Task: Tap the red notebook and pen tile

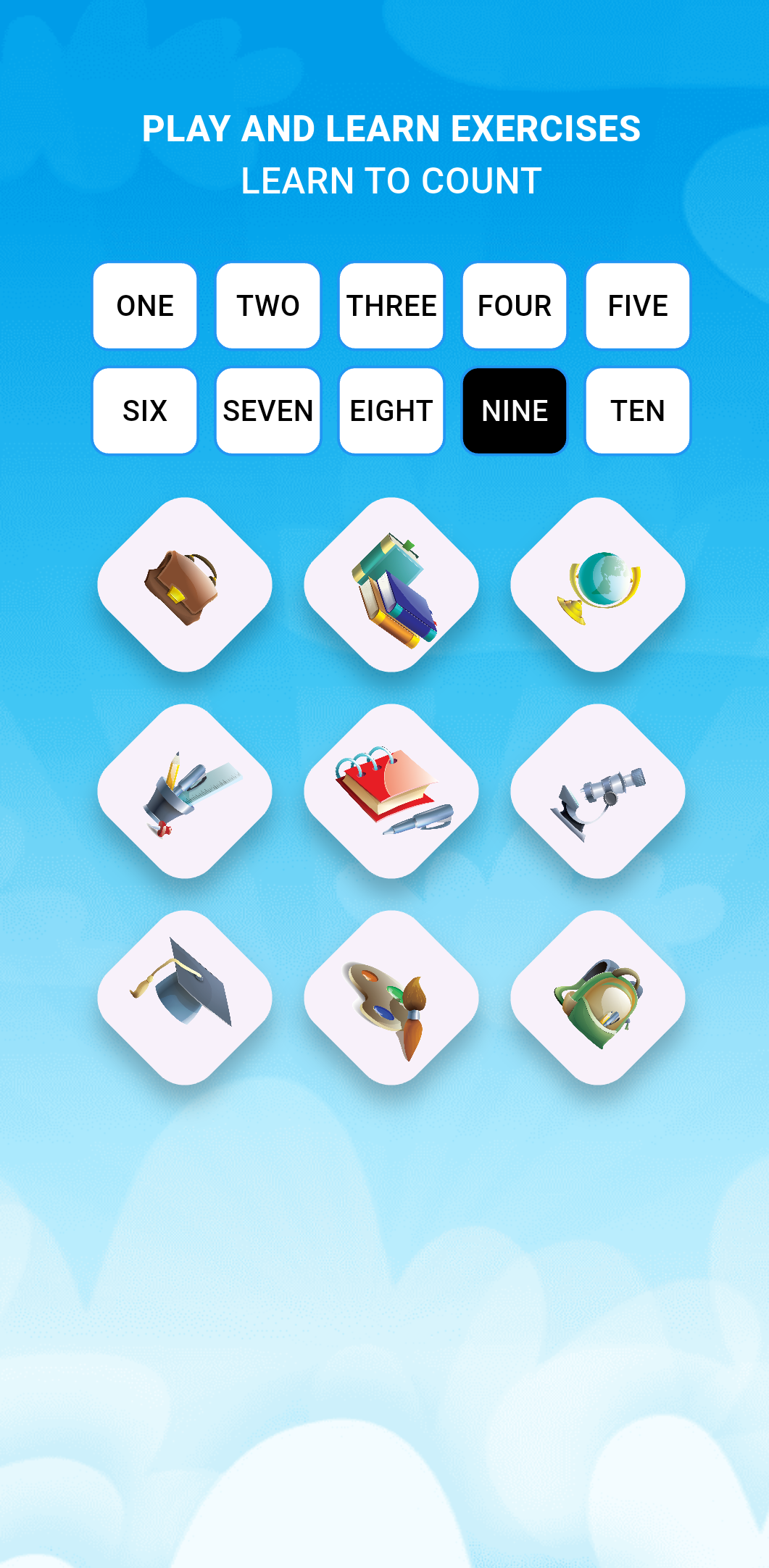Action: click(391, 791)
